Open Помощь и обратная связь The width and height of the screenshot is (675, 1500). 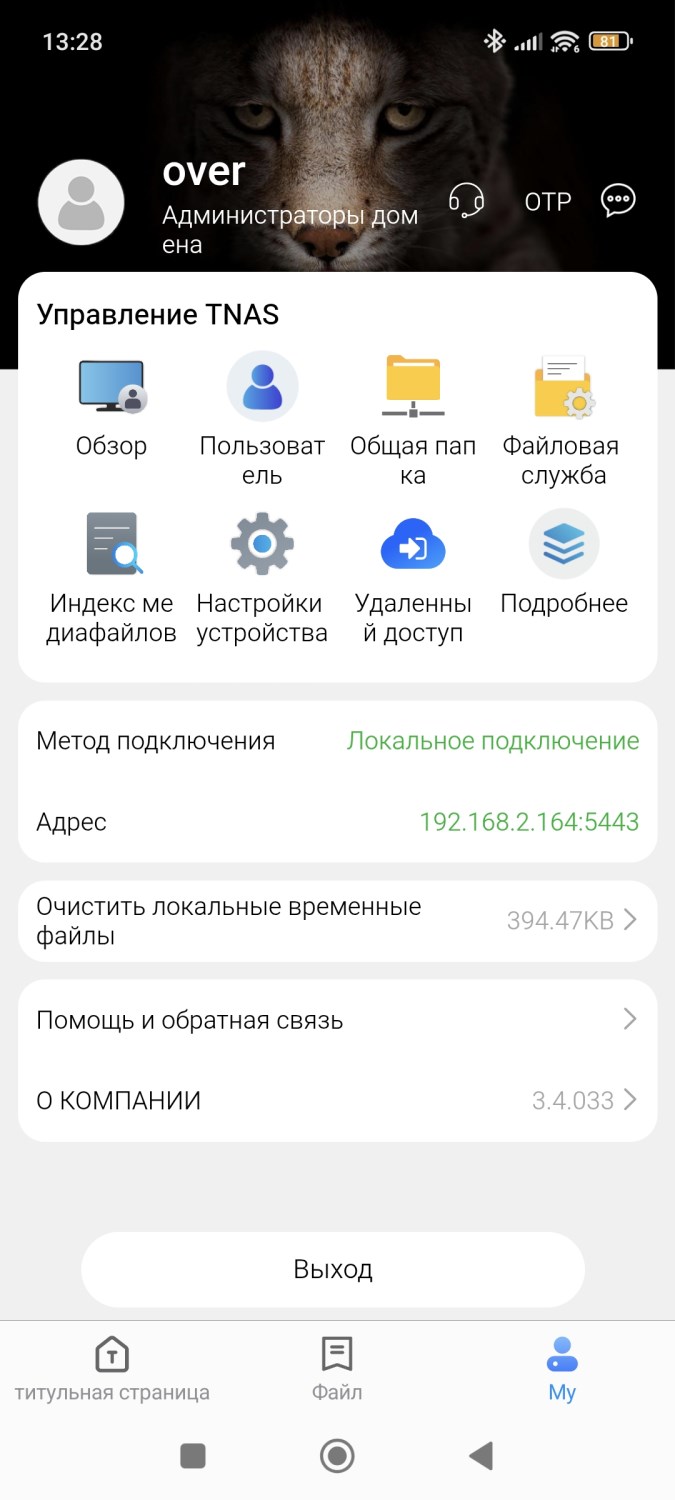click(337, 1020)
